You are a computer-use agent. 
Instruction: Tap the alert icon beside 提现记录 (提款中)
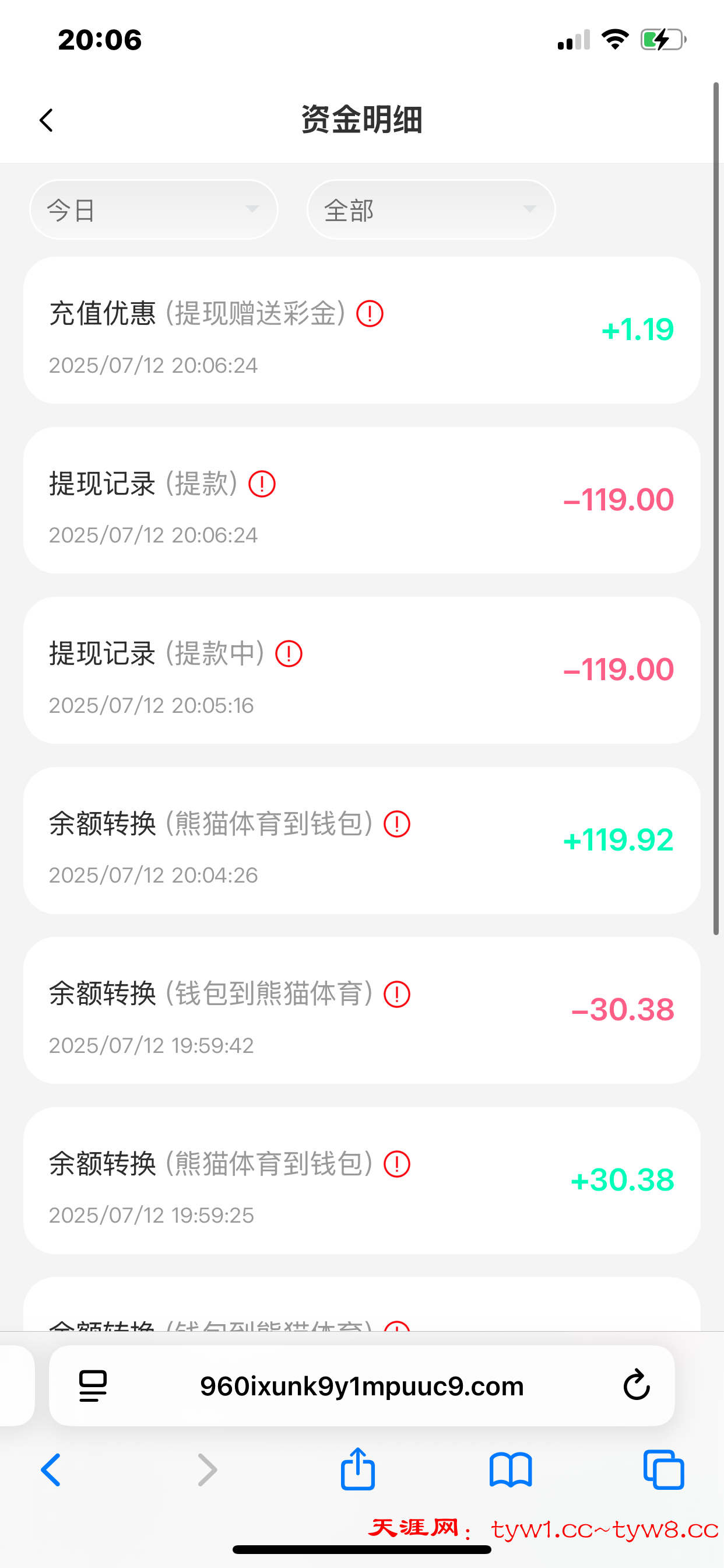pos(289,654)
